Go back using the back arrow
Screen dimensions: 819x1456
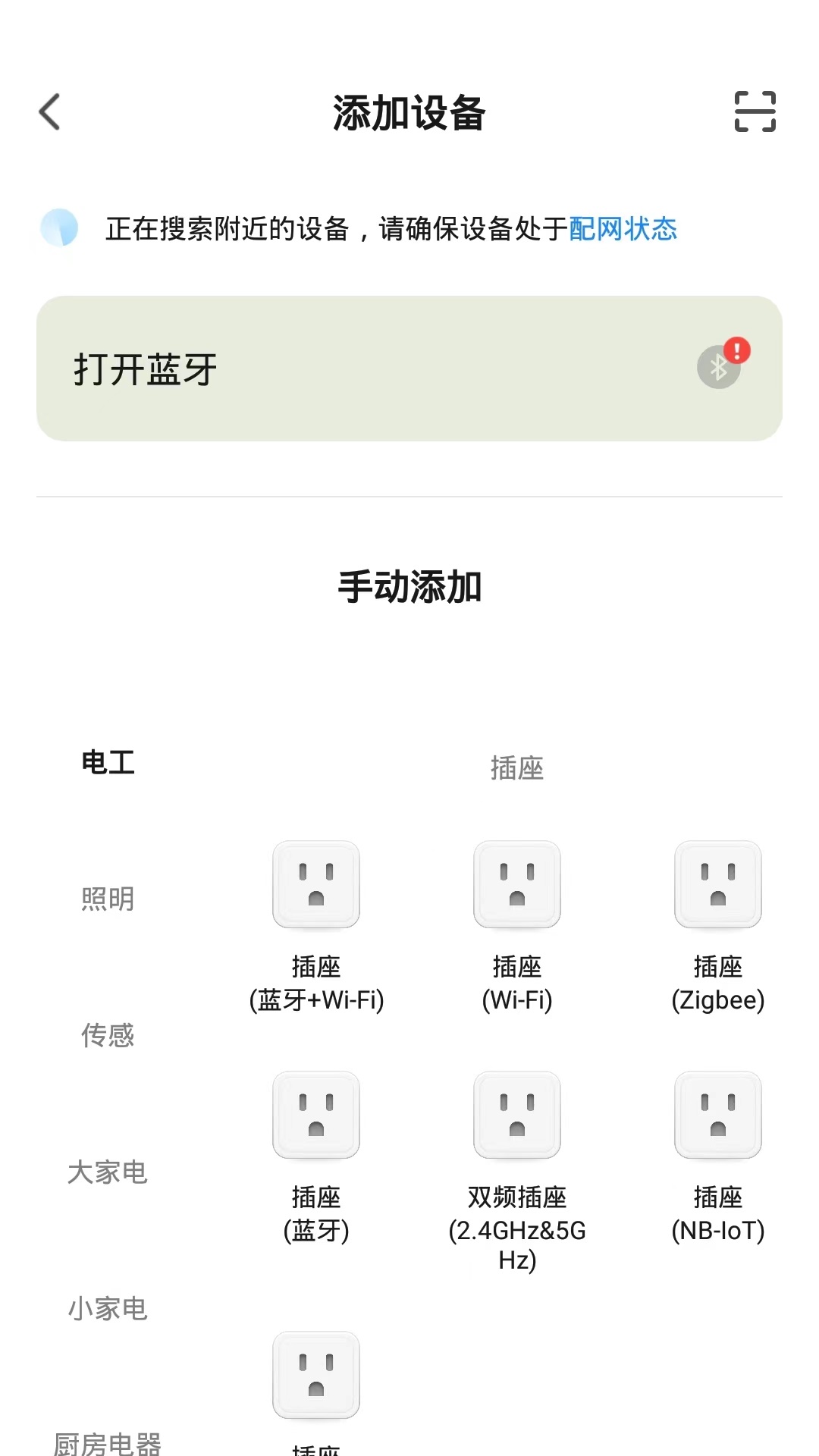click(49, 112)
